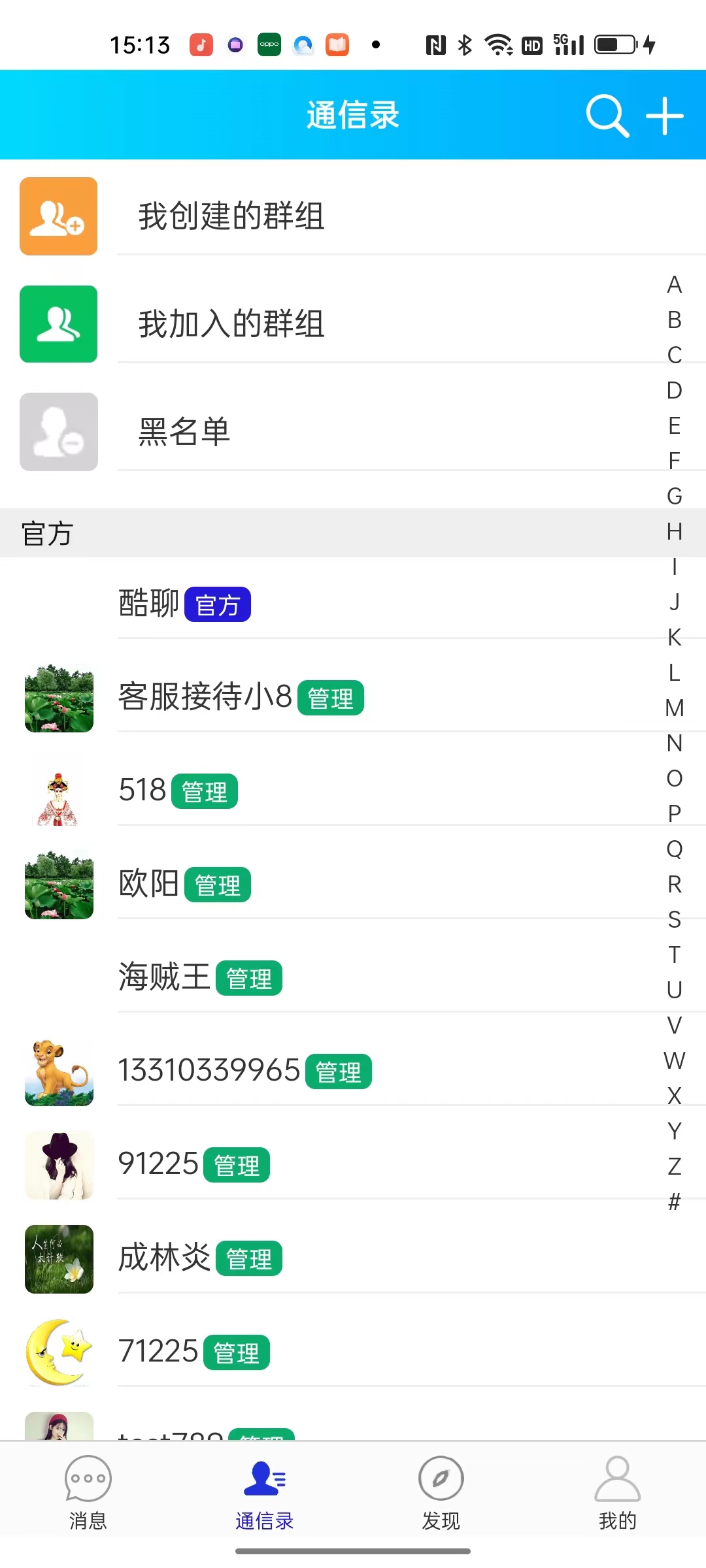The image size is (706, 1568).
Task: Open 我的 profile icon at bottom right
Action: 617,1478
